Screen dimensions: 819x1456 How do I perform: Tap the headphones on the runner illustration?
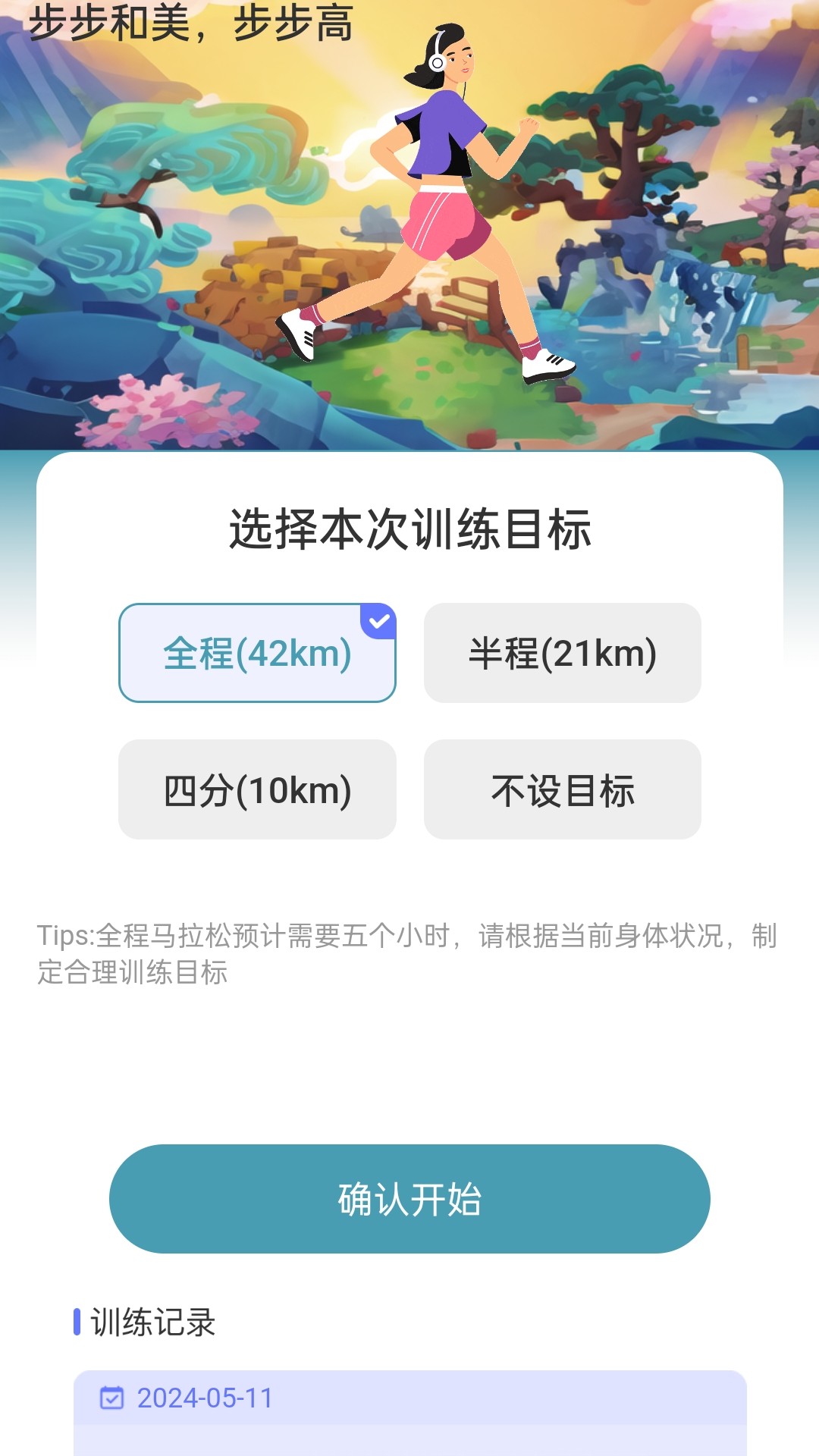(438, 63)
